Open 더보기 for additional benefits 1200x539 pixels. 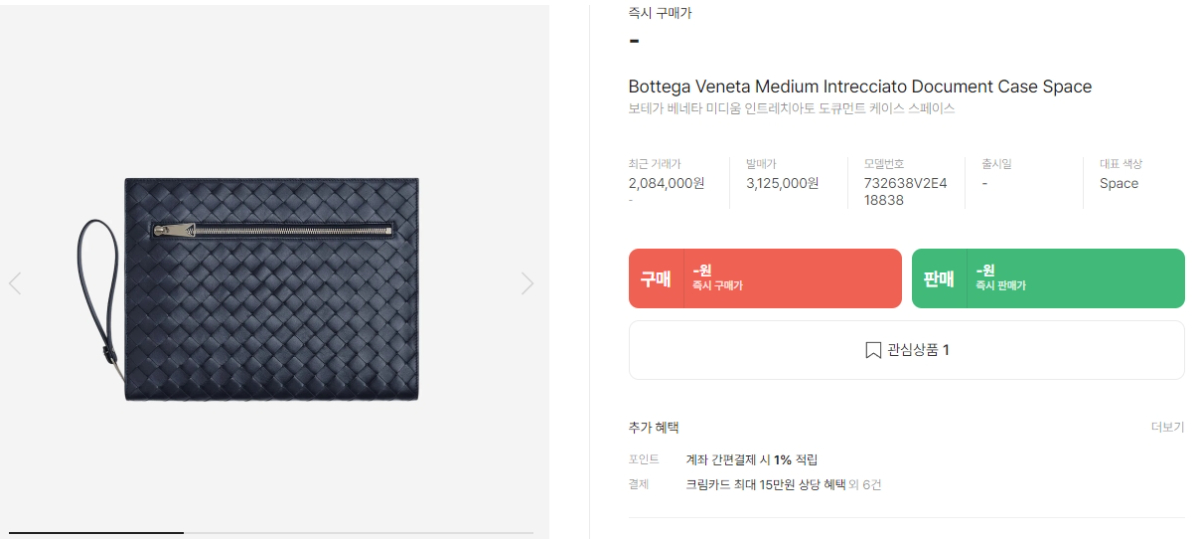[x=1167, y=427]
